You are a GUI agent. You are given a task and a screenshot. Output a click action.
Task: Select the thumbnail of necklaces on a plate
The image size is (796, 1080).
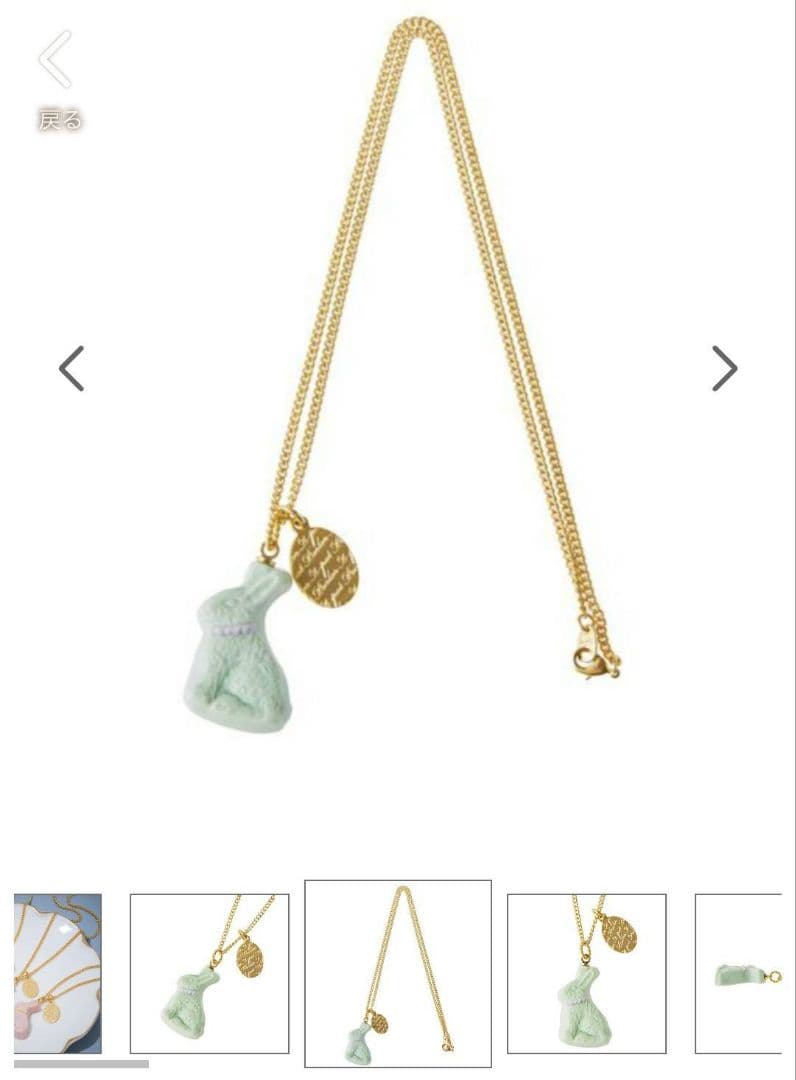coord(57,972)
